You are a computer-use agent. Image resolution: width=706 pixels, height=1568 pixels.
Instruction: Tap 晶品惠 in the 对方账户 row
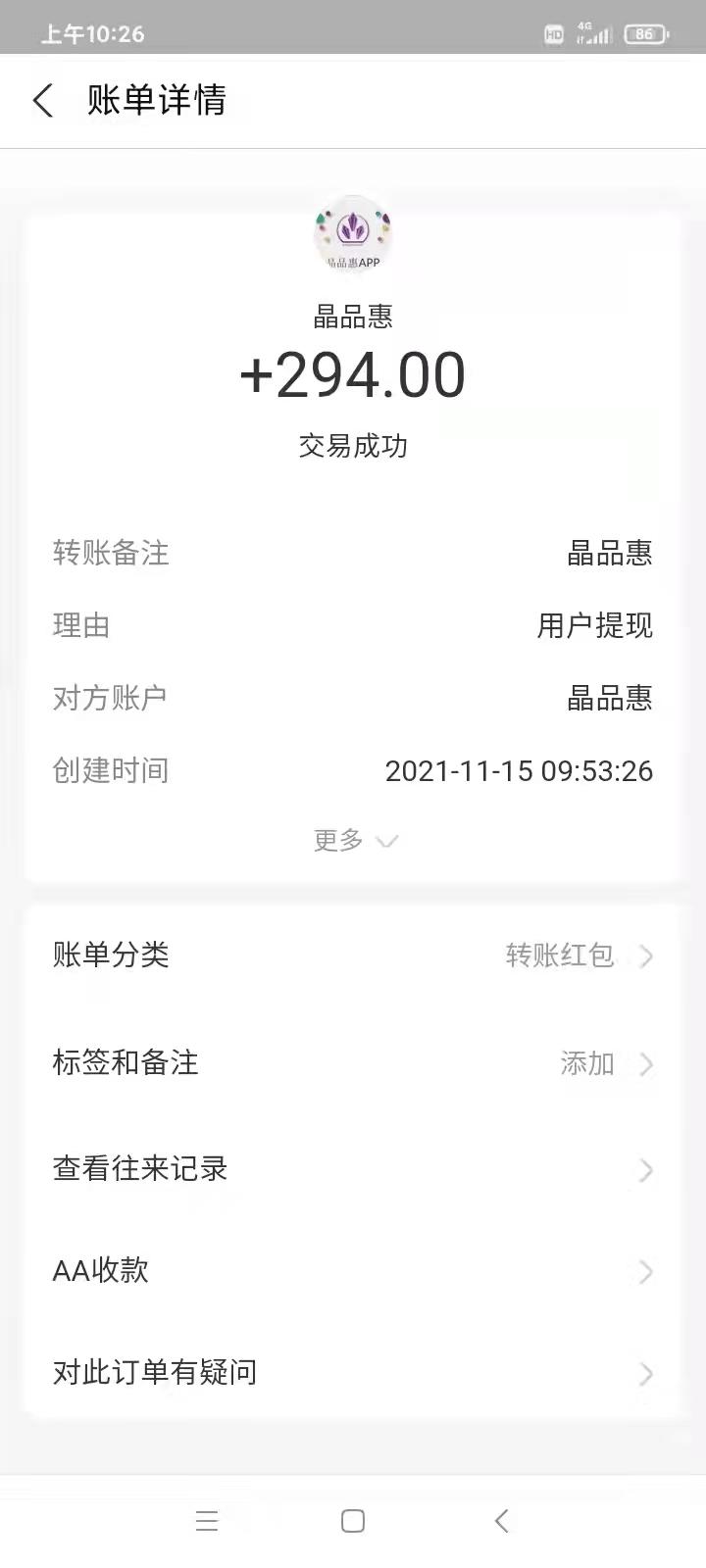click(x=611, y=698)
